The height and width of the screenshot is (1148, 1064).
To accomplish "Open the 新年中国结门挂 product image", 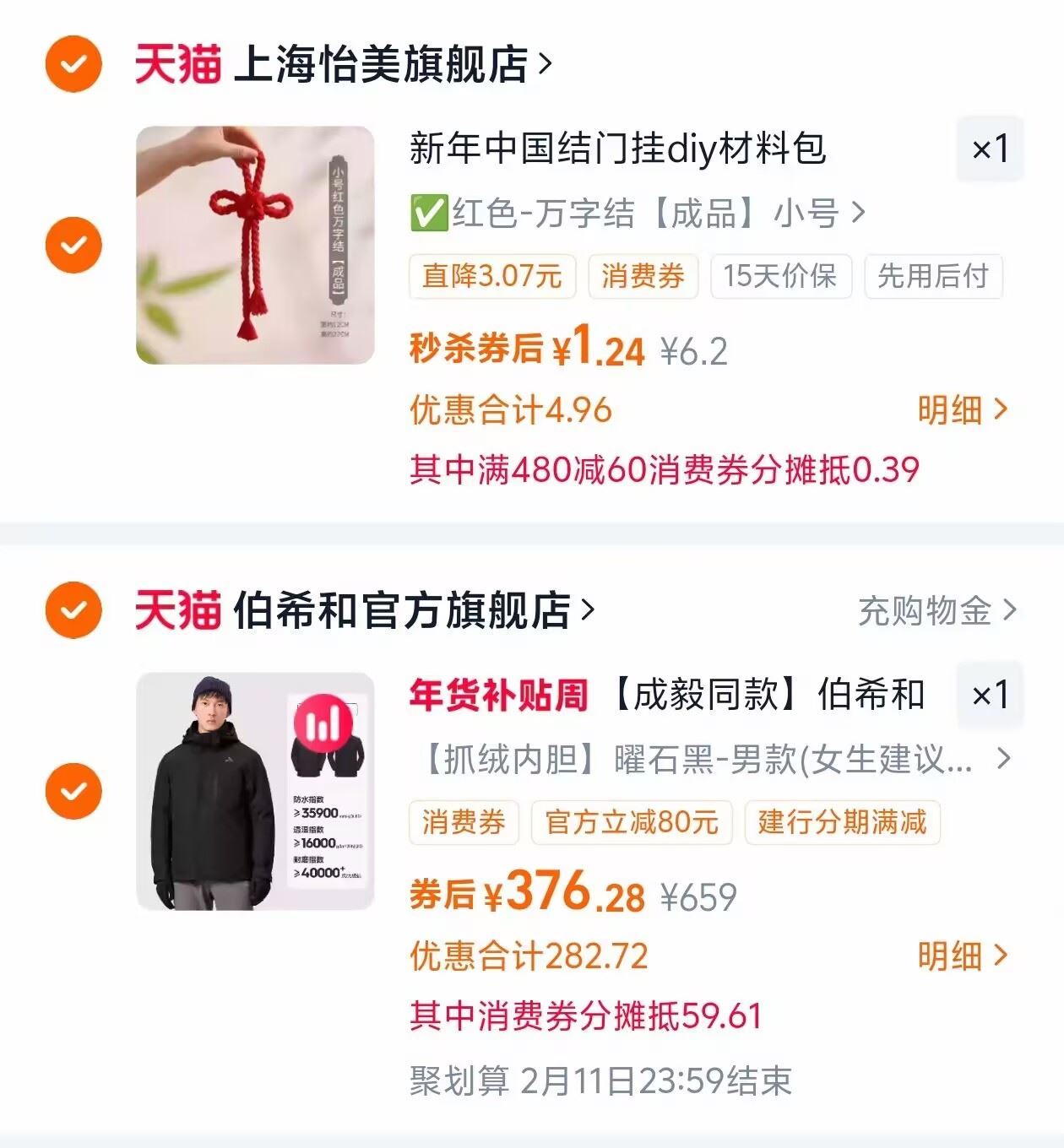I will [x=255, y=245].
